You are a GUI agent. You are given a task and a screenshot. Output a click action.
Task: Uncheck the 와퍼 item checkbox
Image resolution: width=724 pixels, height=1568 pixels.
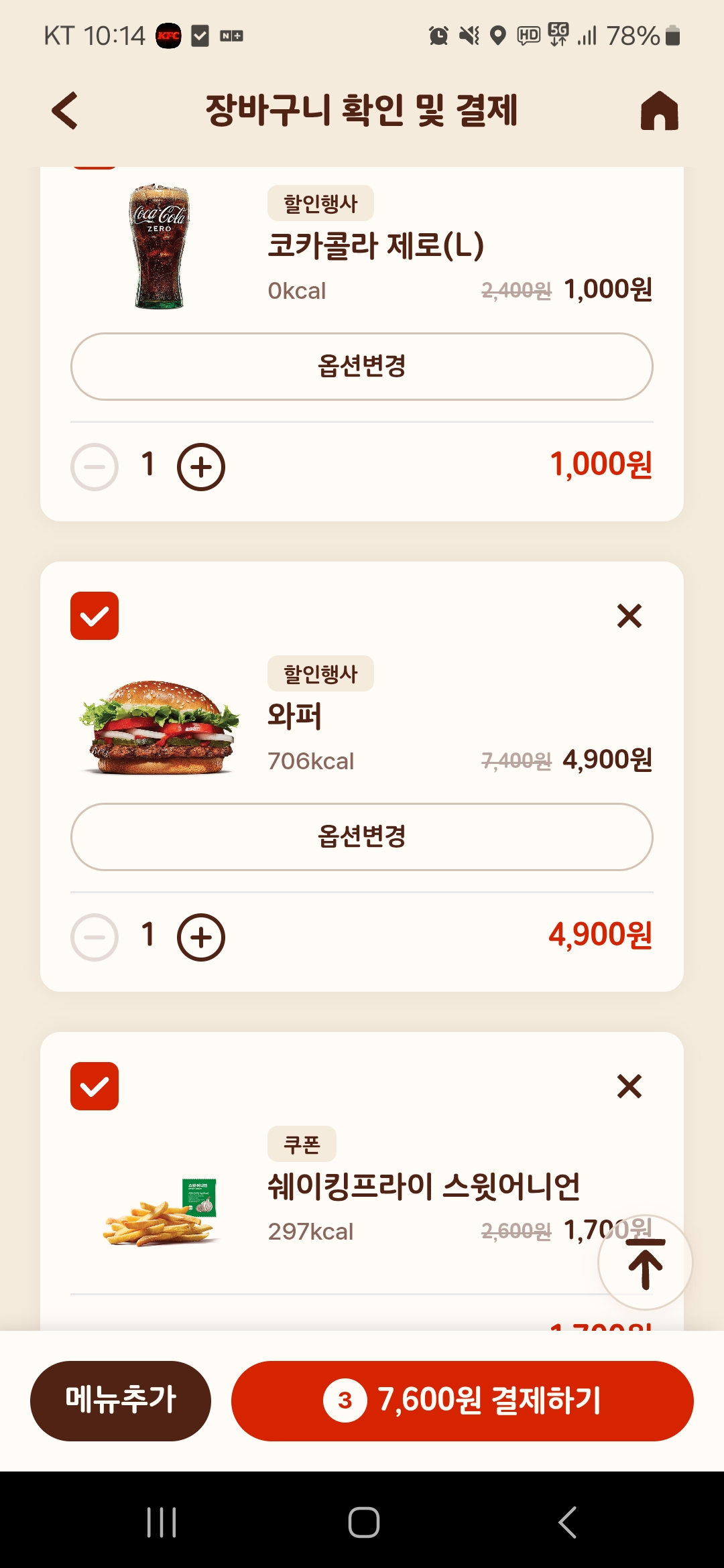click(95, 616)
